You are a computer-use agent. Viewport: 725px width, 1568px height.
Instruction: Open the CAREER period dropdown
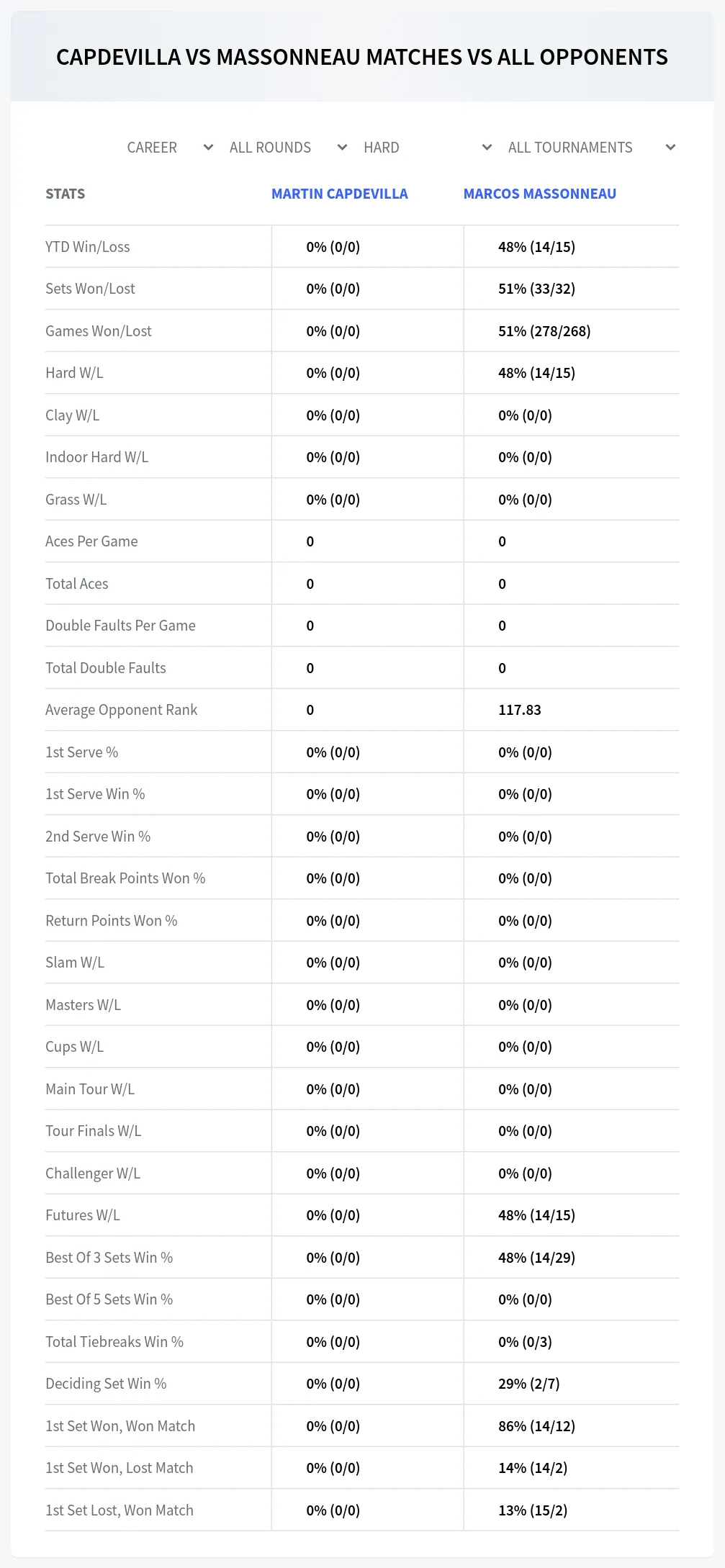[170, 148]
